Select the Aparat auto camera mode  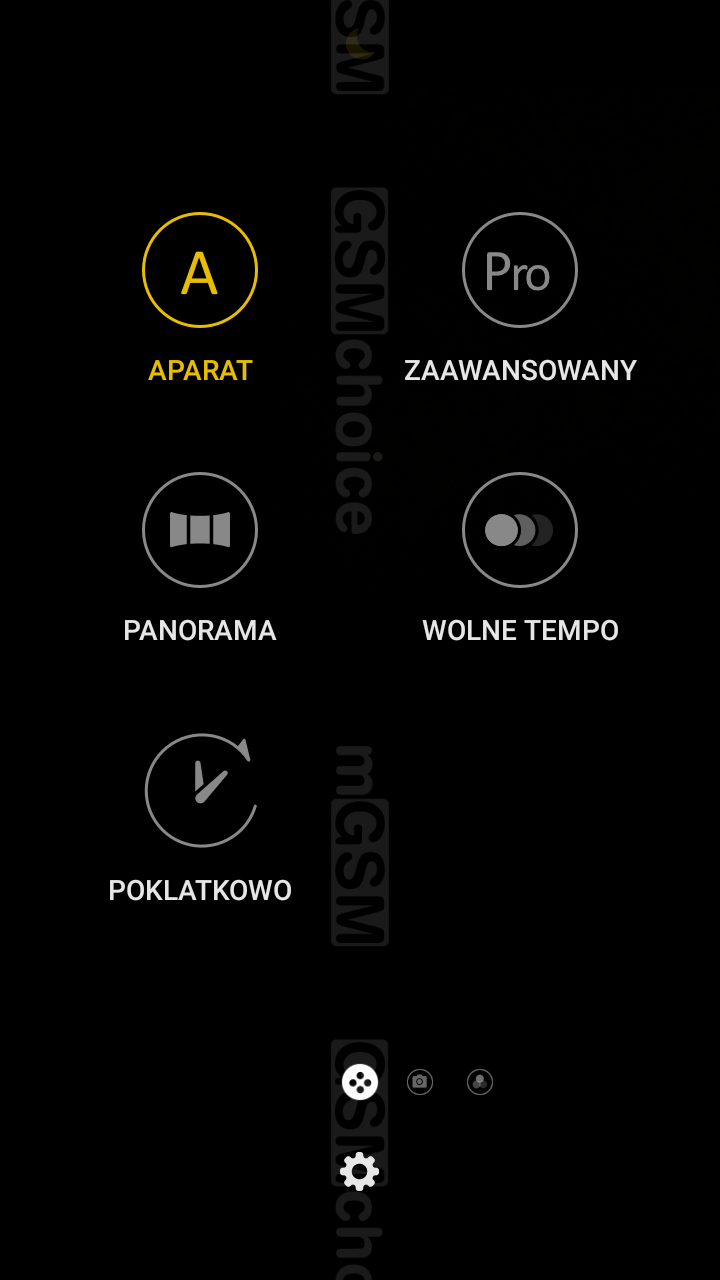point(200,270)
